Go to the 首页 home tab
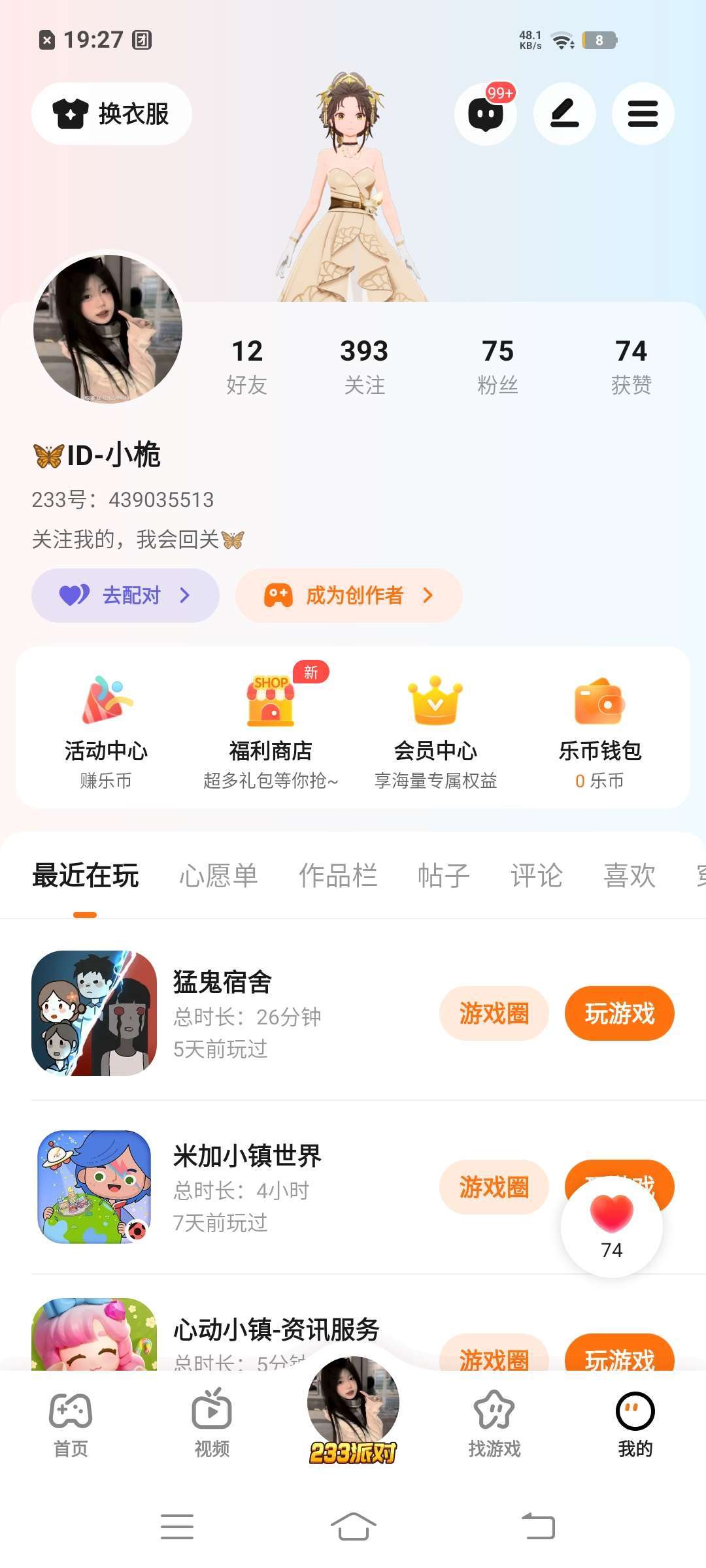 pos(71,1424)
